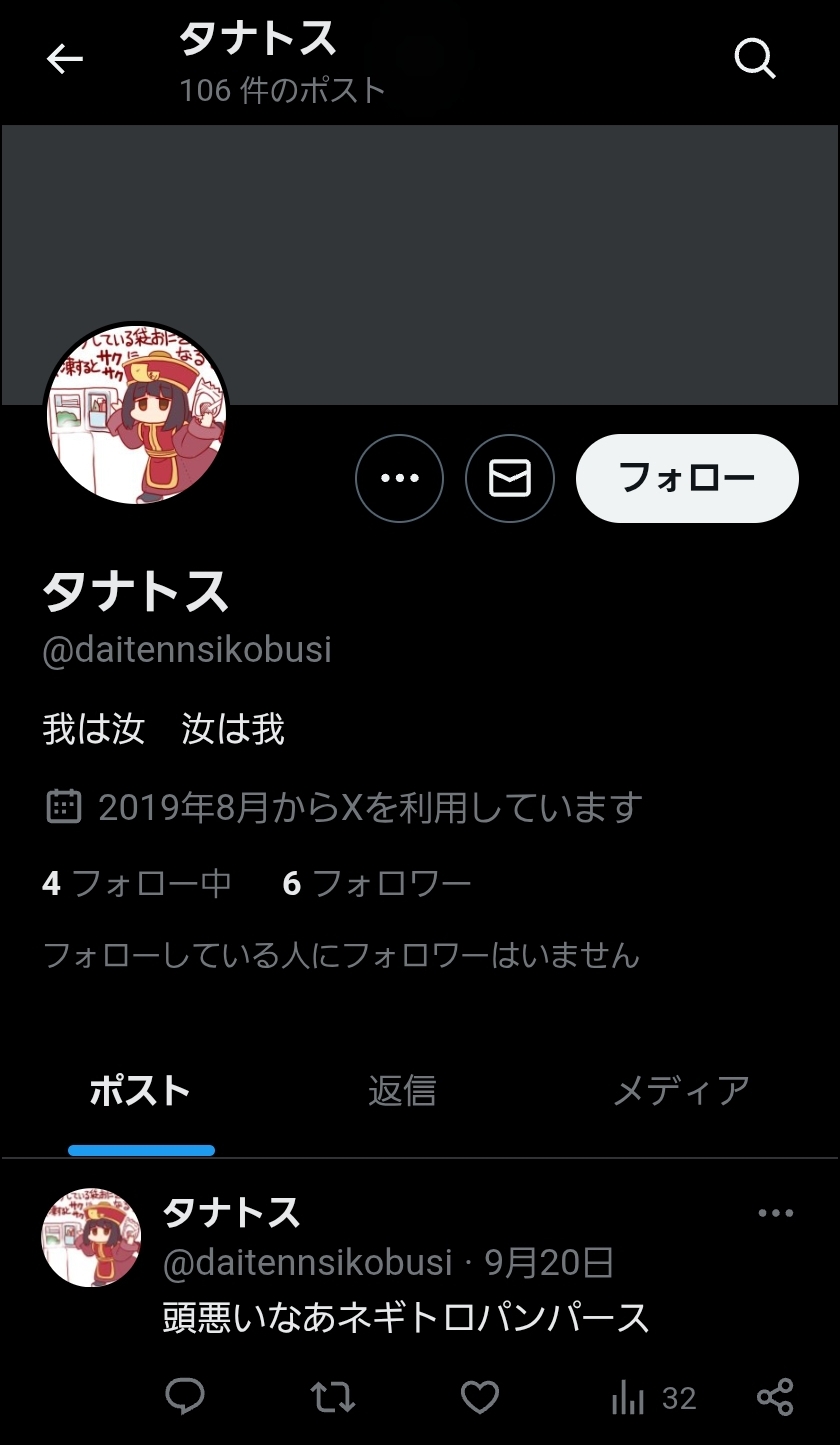The image size is (840, 1445).
Task: Reply to the ネギトロパンパース post
Action: [185, 1397]
